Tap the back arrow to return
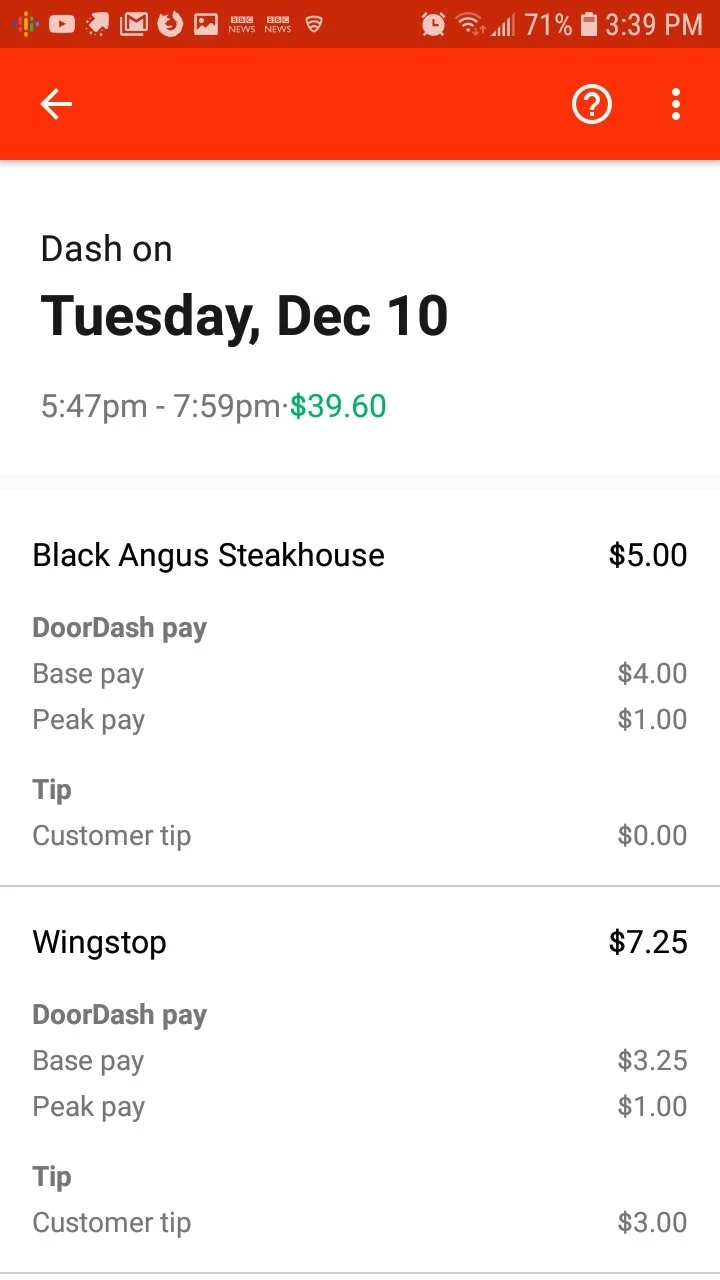720x1280 pixels. click(56, 104)
